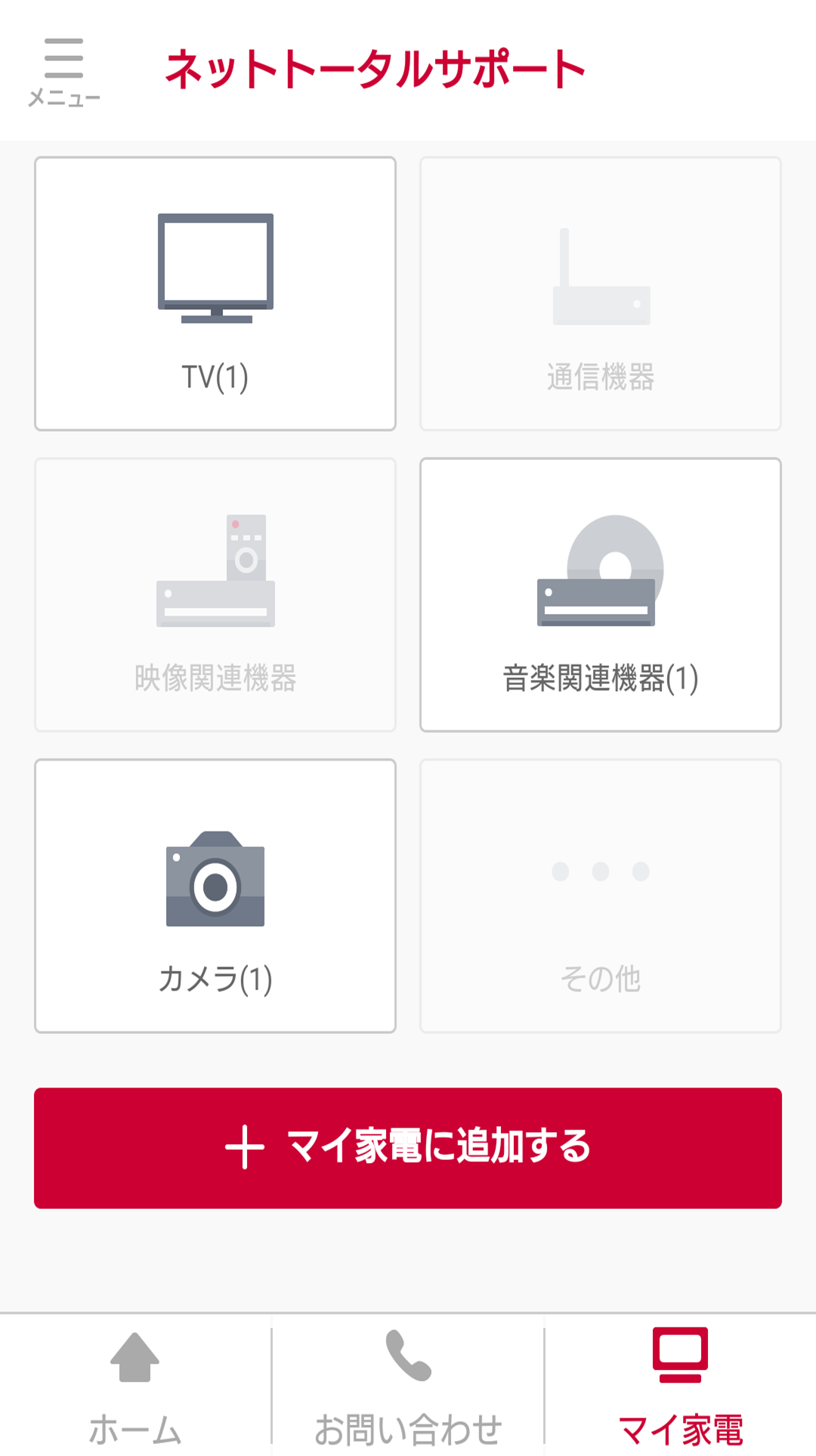The image size is (816, 1456).
Task: Tap マイ家電に追加する button
Action: coord(408,1148)
